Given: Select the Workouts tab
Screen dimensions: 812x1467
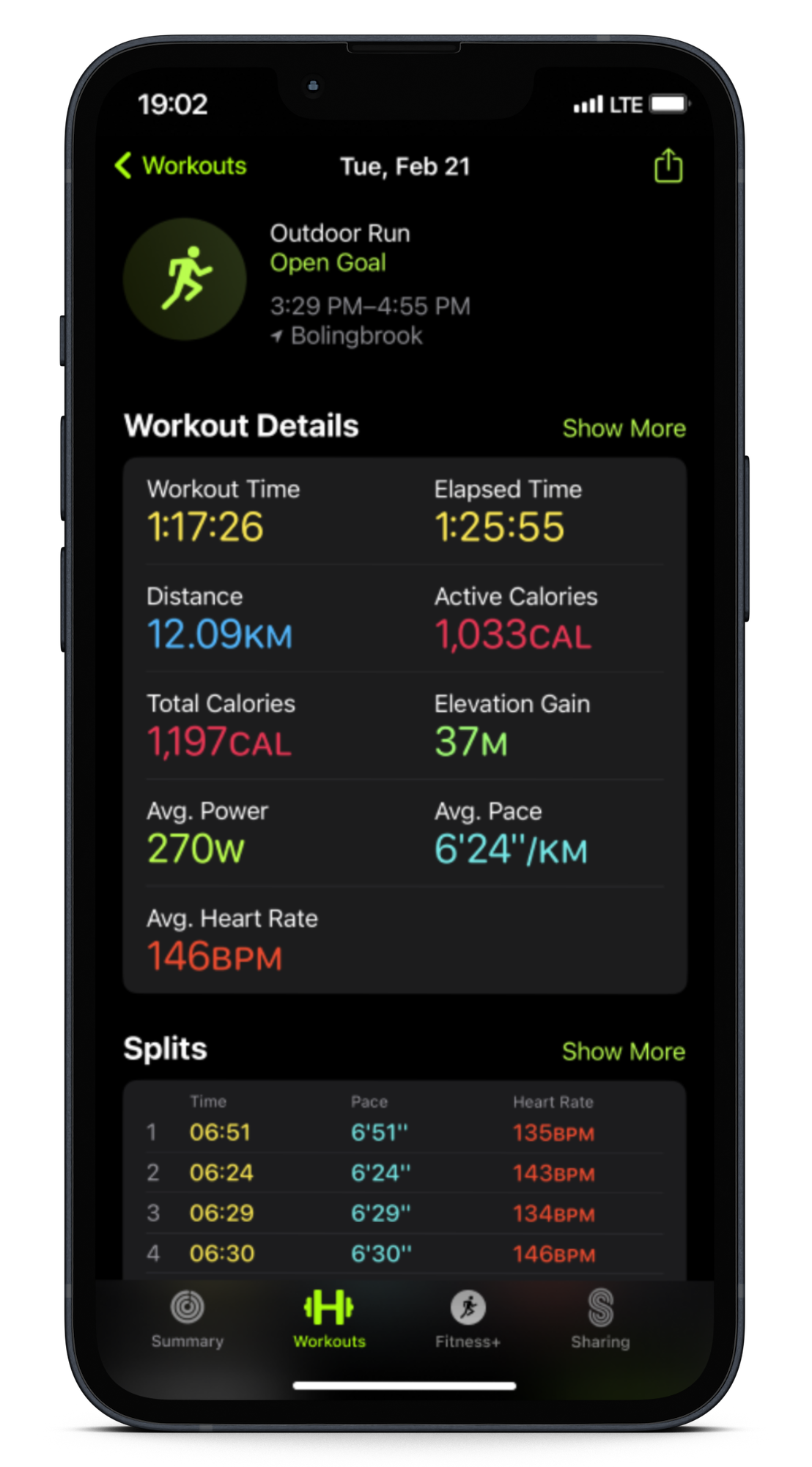Looking at the screenshot, I should tap(329, 1319).
